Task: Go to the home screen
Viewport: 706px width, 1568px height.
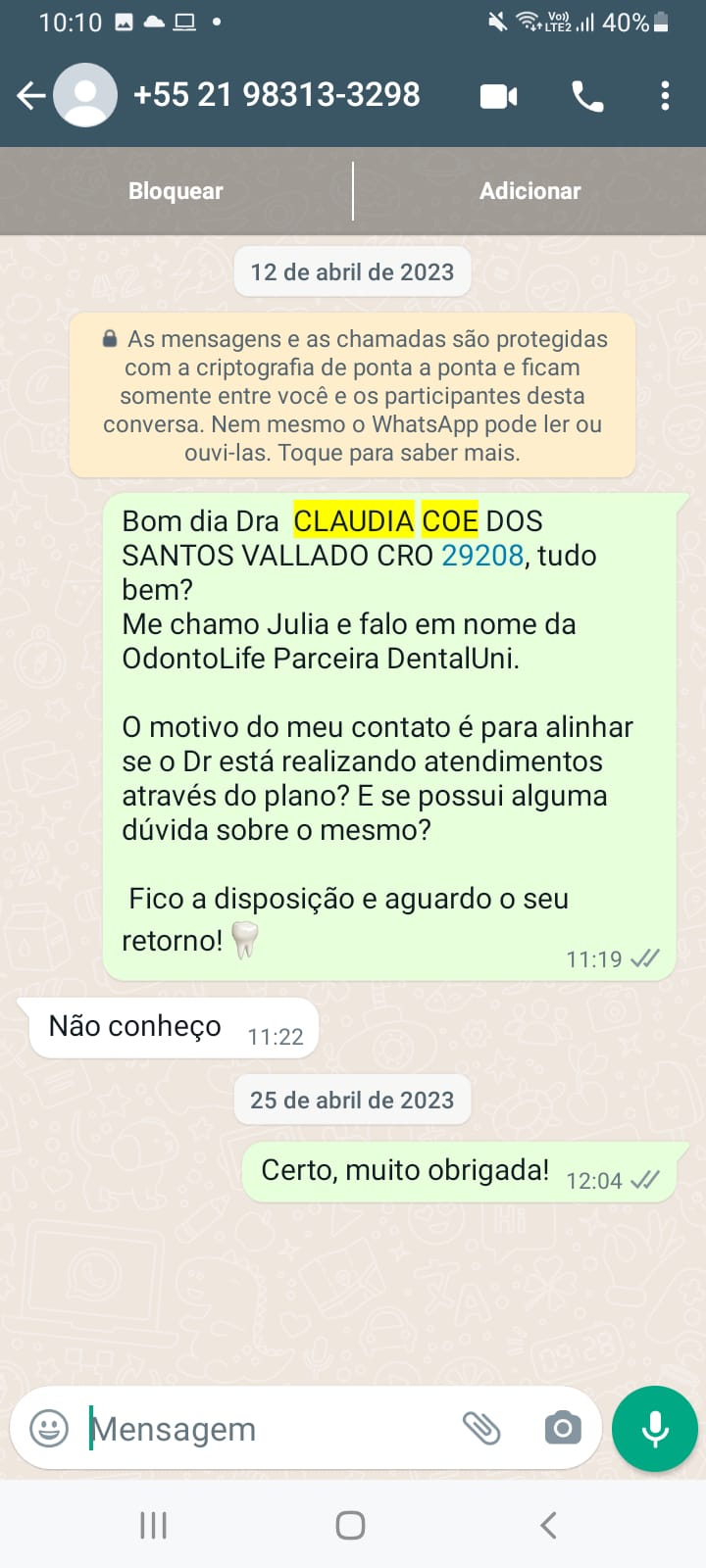Action: pyautogui.click(x=350, y=1525)
